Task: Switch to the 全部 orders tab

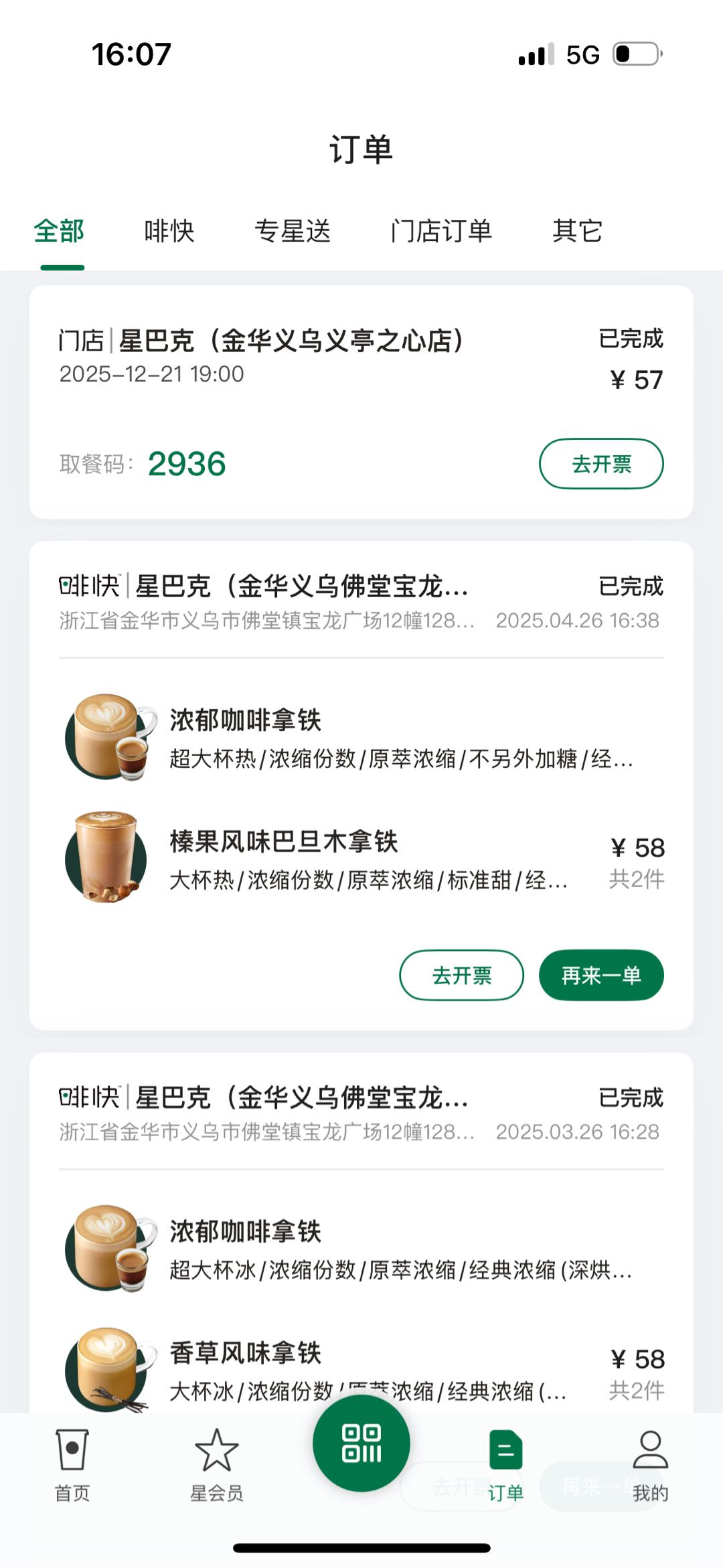Action: [x=59, y=232]
